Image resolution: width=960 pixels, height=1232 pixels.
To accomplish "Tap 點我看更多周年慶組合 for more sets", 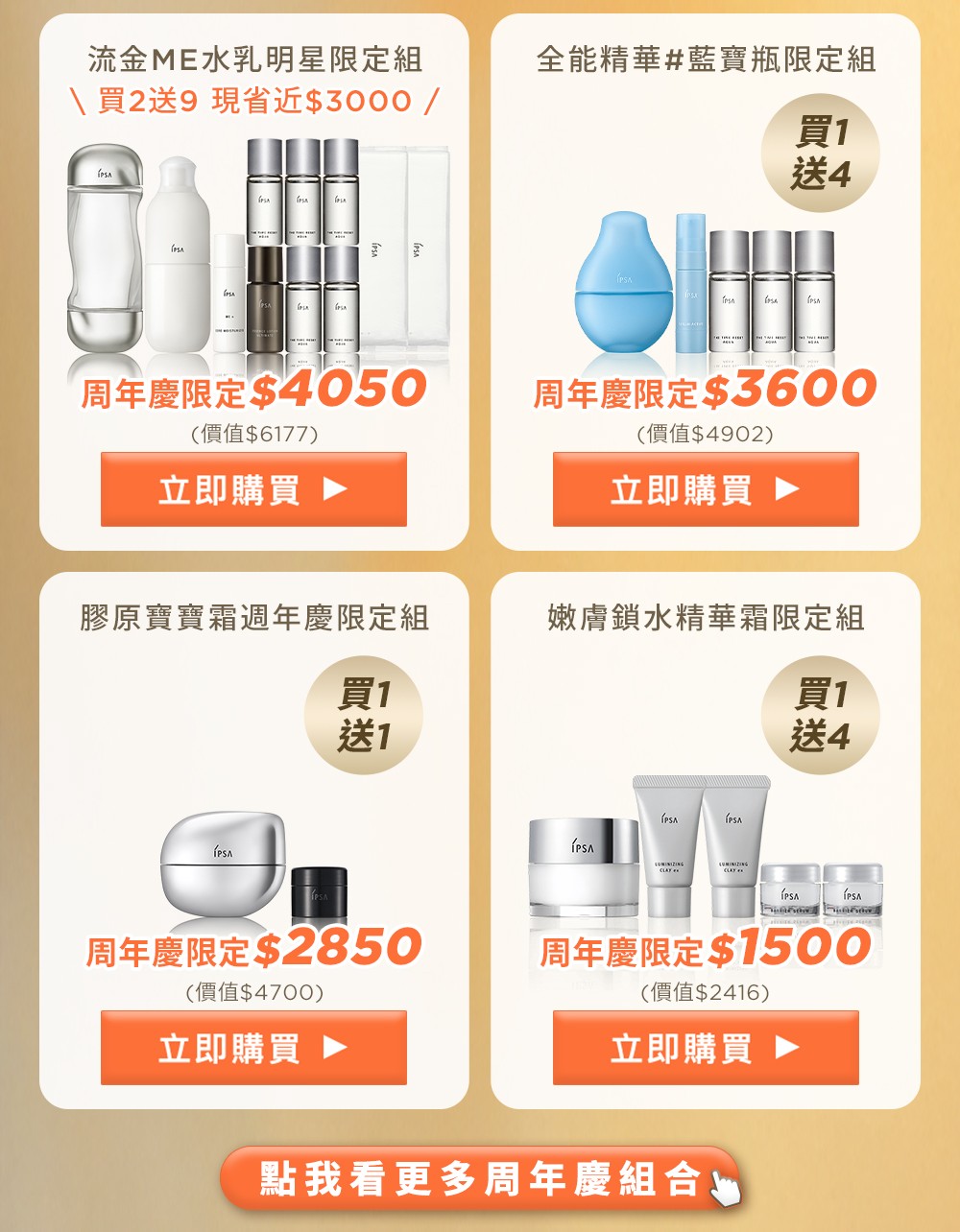I will click(480, 1179).
